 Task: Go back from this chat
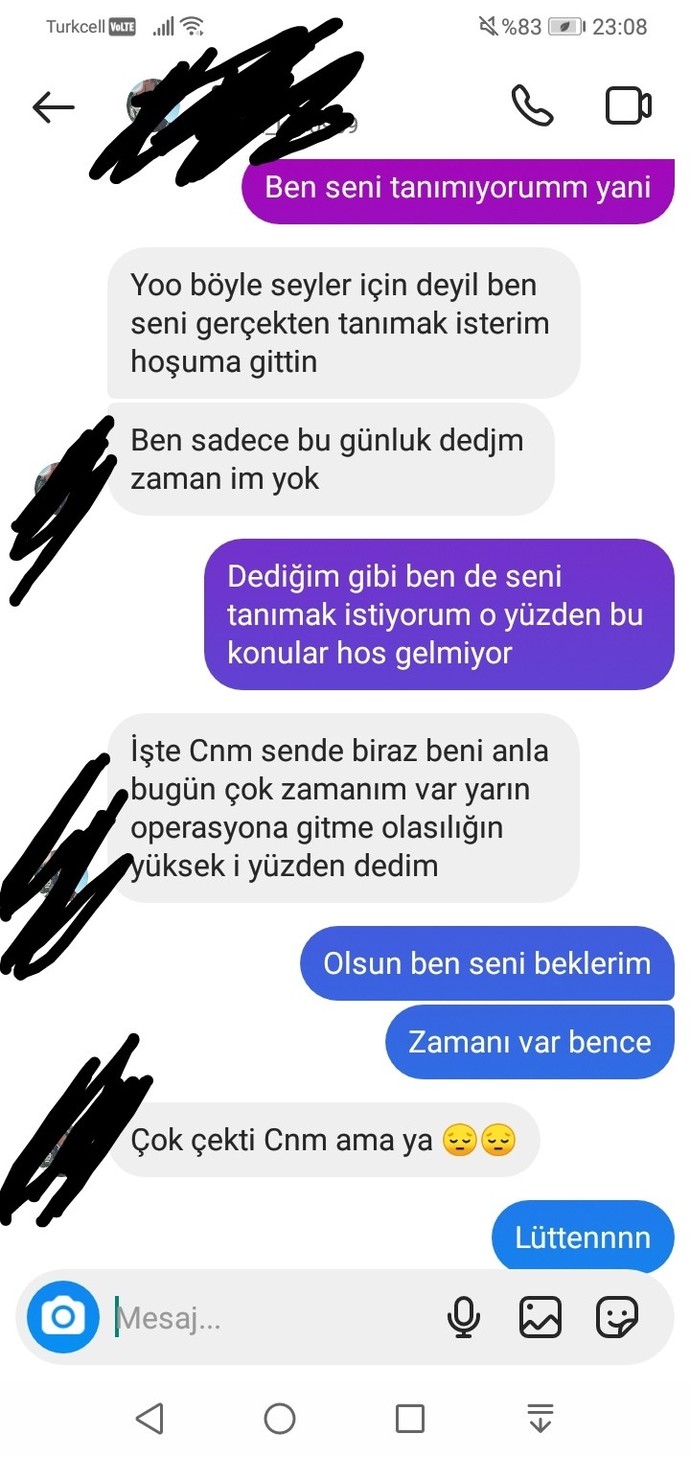[x=53, y=107]
